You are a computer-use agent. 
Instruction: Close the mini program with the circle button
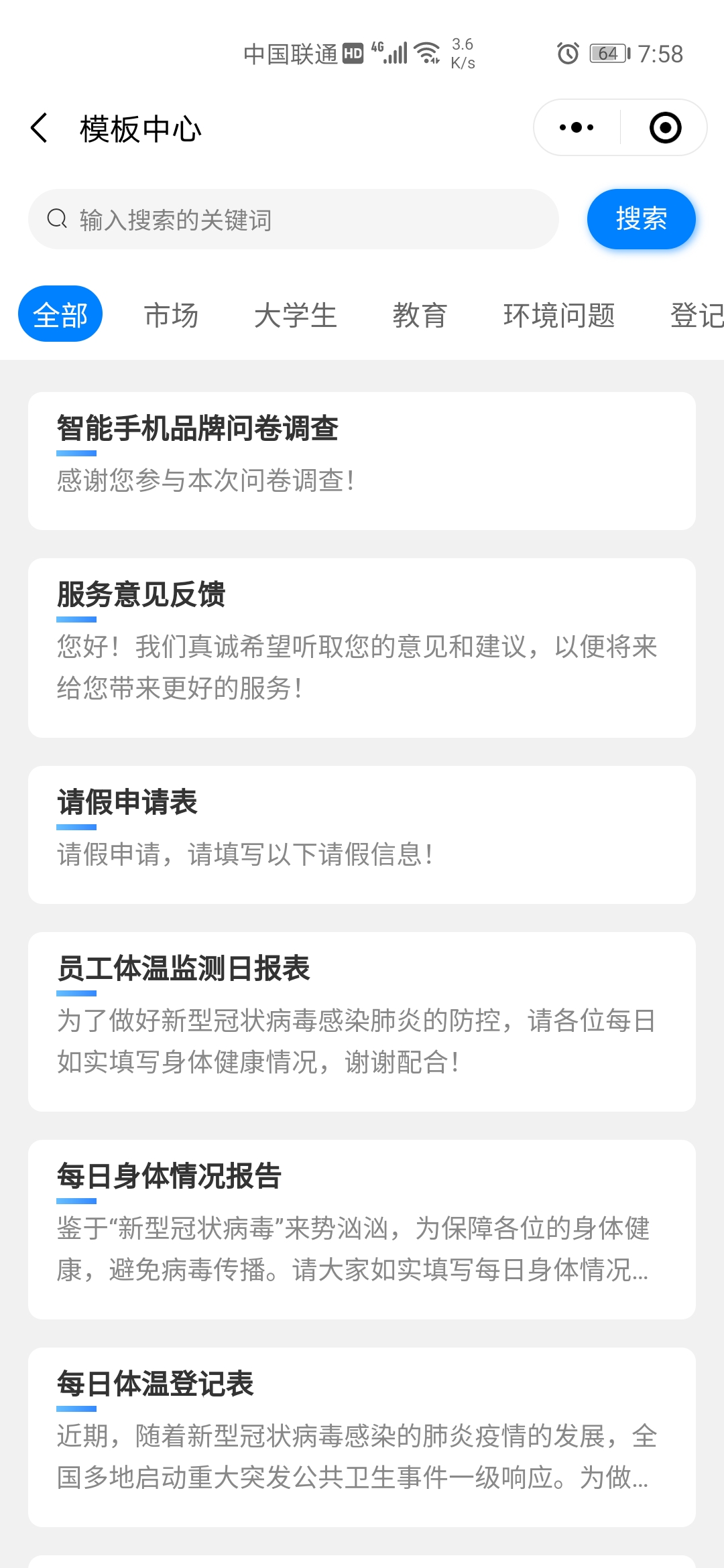click(665, 127)
